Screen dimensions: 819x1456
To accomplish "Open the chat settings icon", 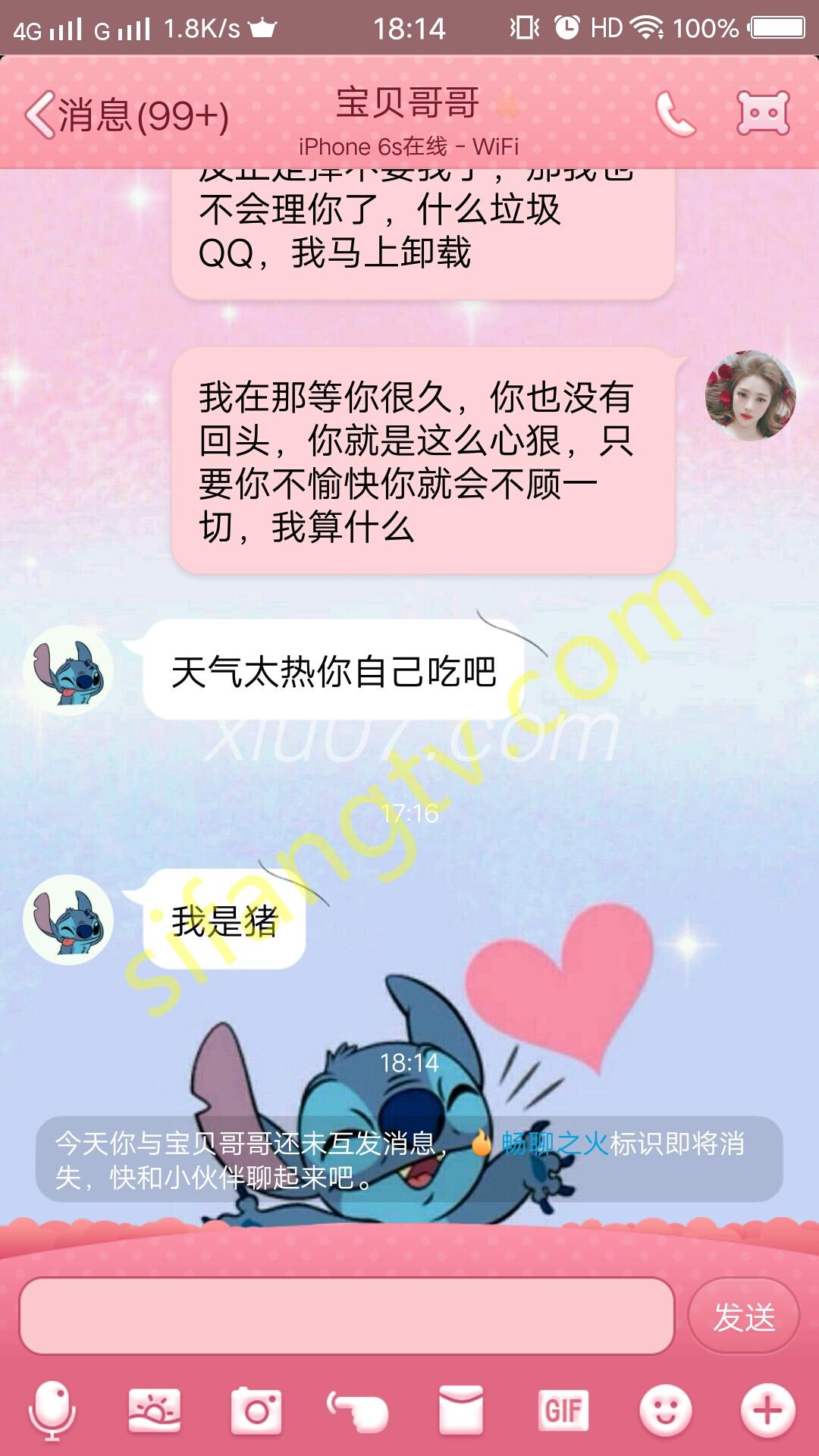I will pos(763,114).
